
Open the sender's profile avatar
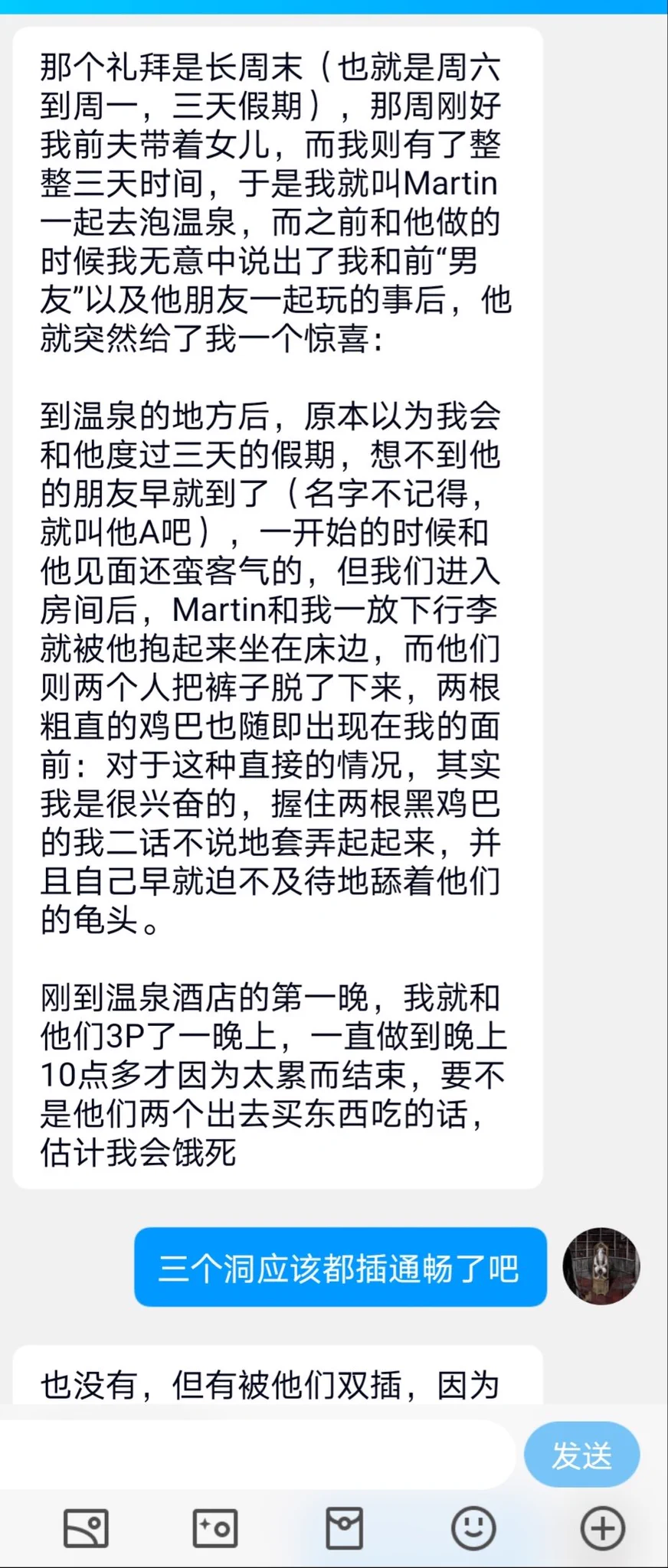pos(601,1266)
